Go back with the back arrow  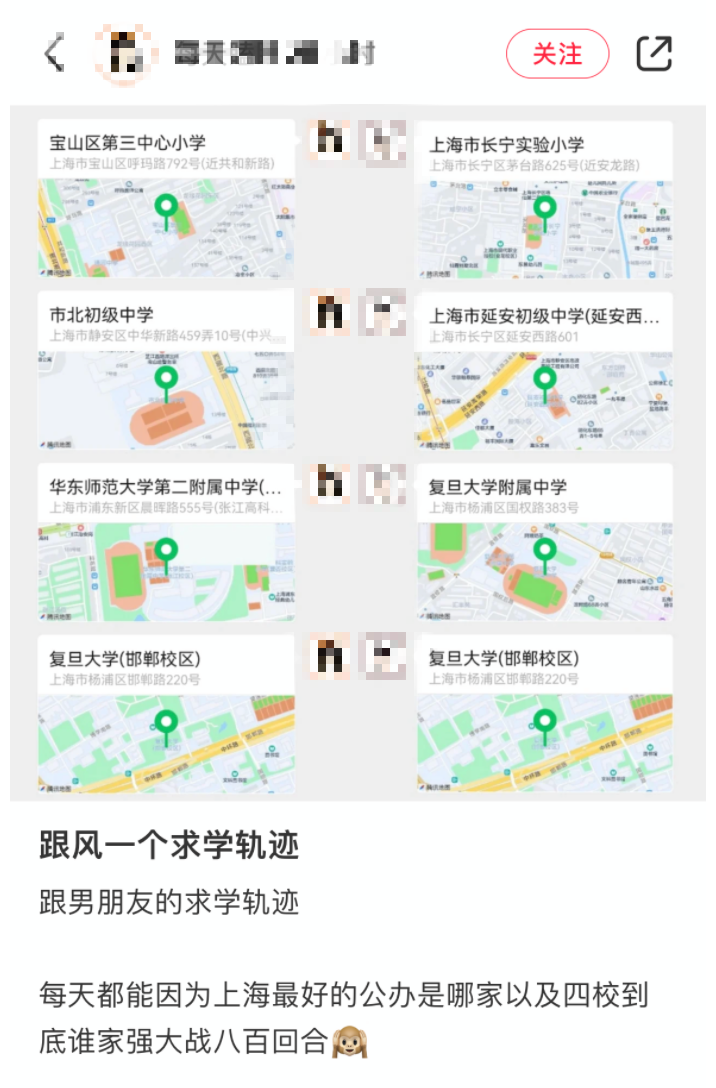coord(54,53)
